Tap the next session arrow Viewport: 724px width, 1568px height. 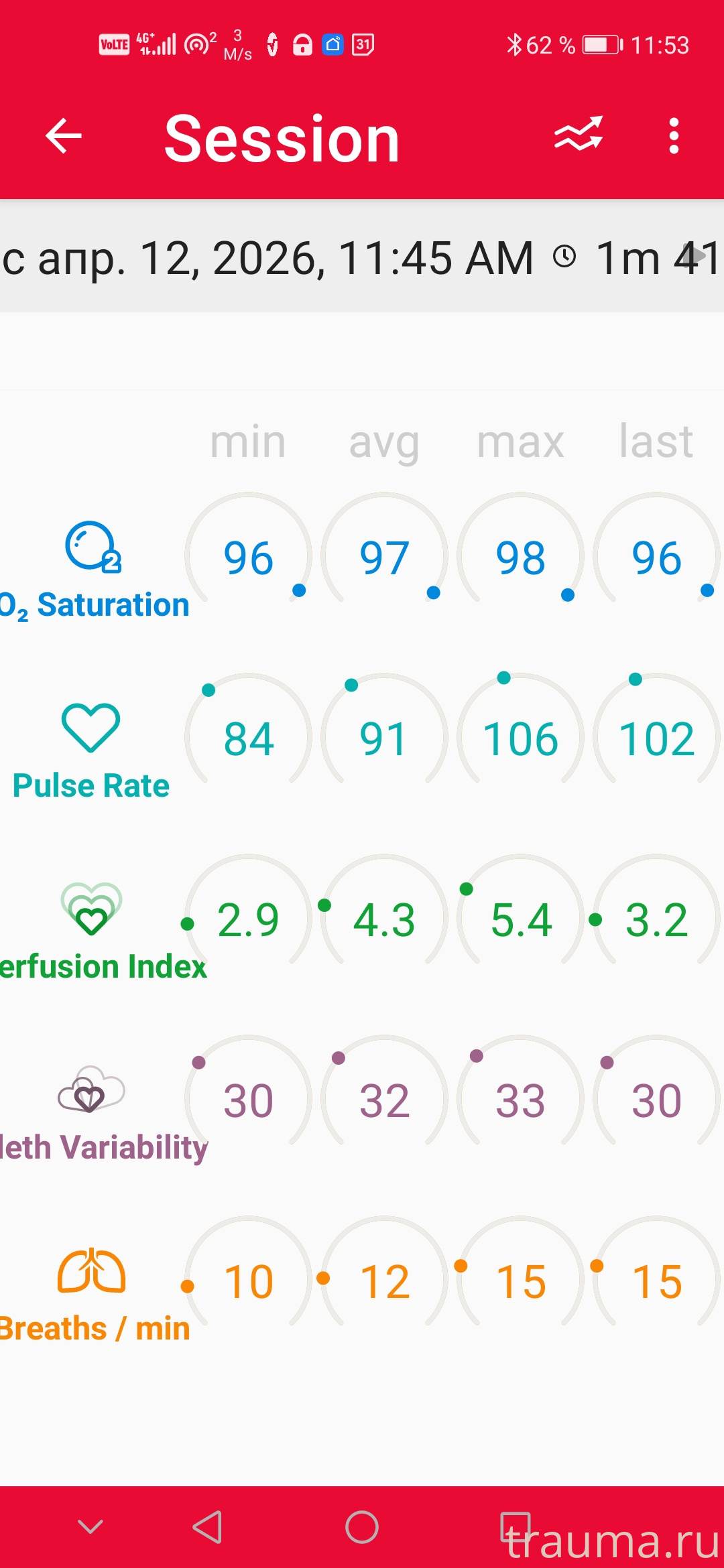point(699,255)
